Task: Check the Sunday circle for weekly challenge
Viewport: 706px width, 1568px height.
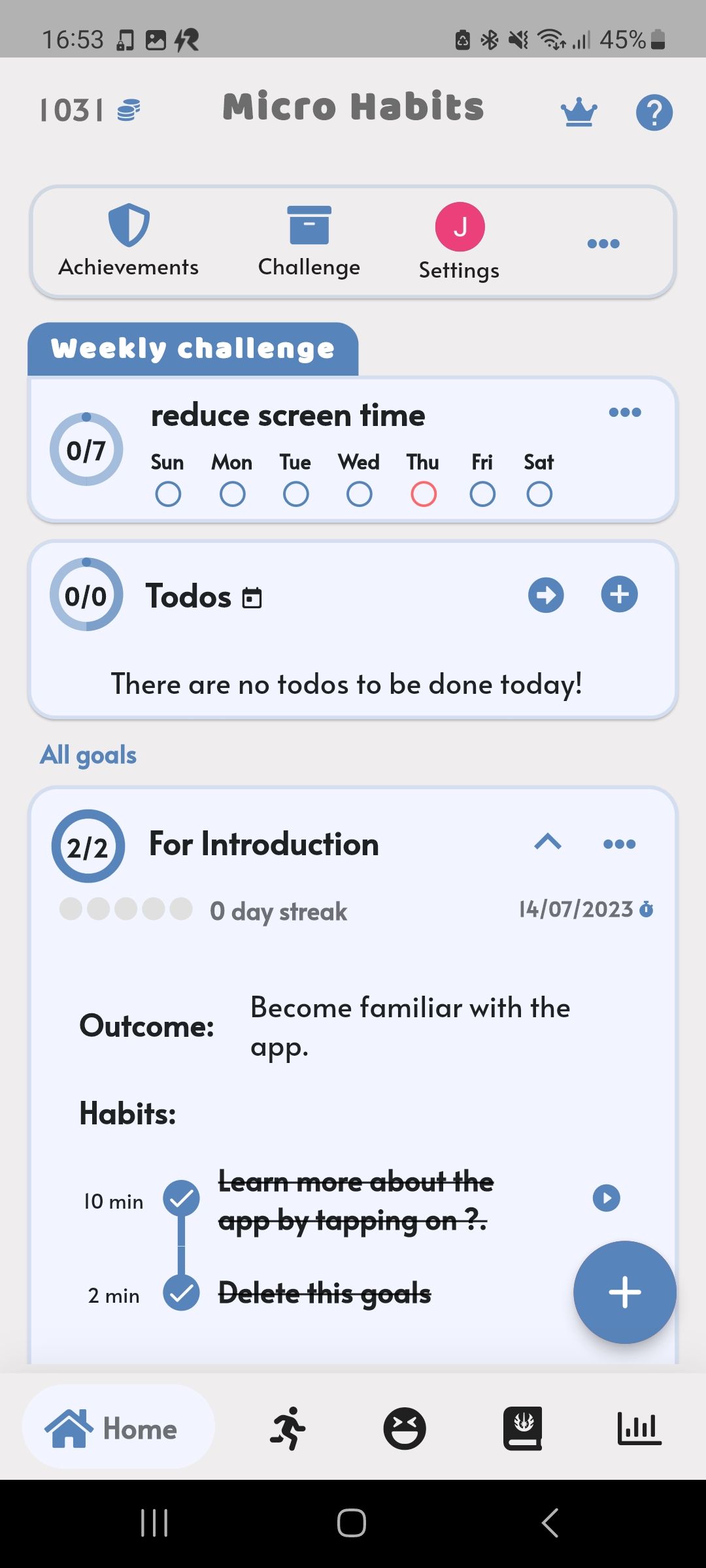Action: click(x=168, y=494)
